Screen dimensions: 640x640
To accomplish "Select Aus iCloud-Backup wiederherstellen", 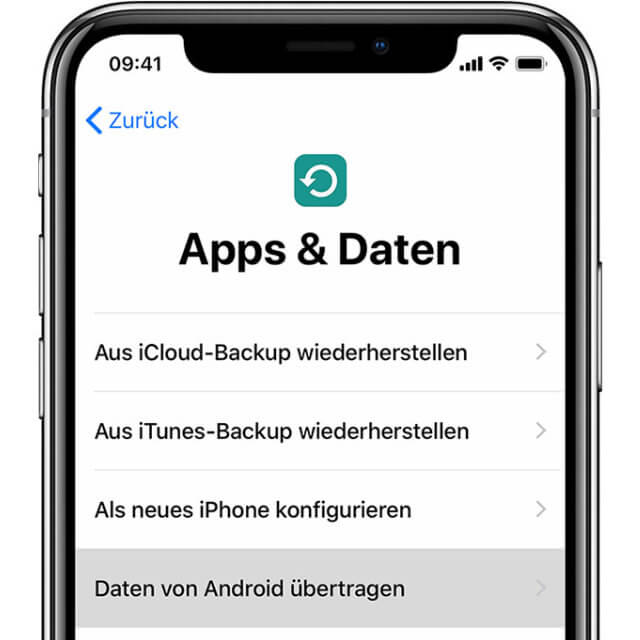I will click(x=320, y=352).
